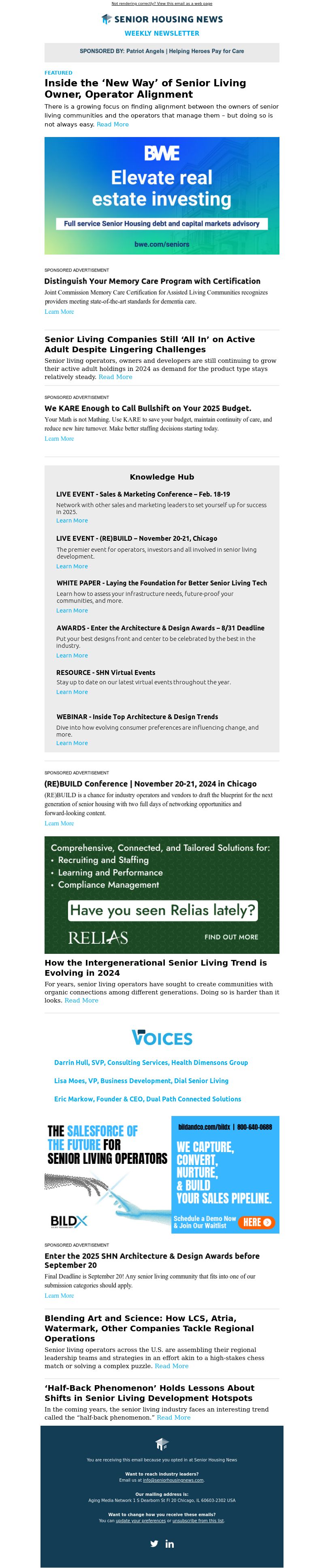
Task: Learn more about Architecture & Design Trends webinar
Action: [x=72, y=743]
